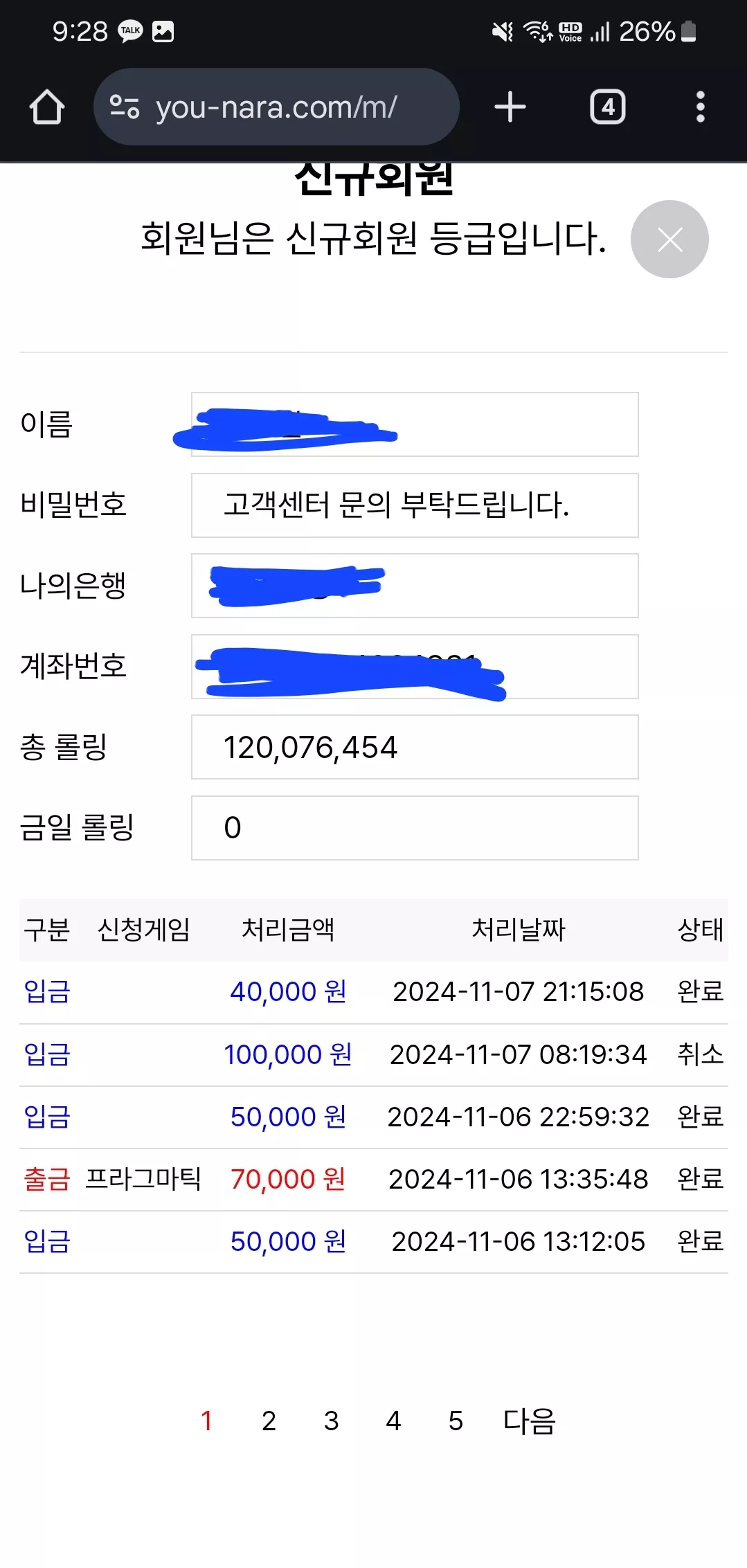
Task: Go to page 5 of history
Action: (x=456, y=1421)
